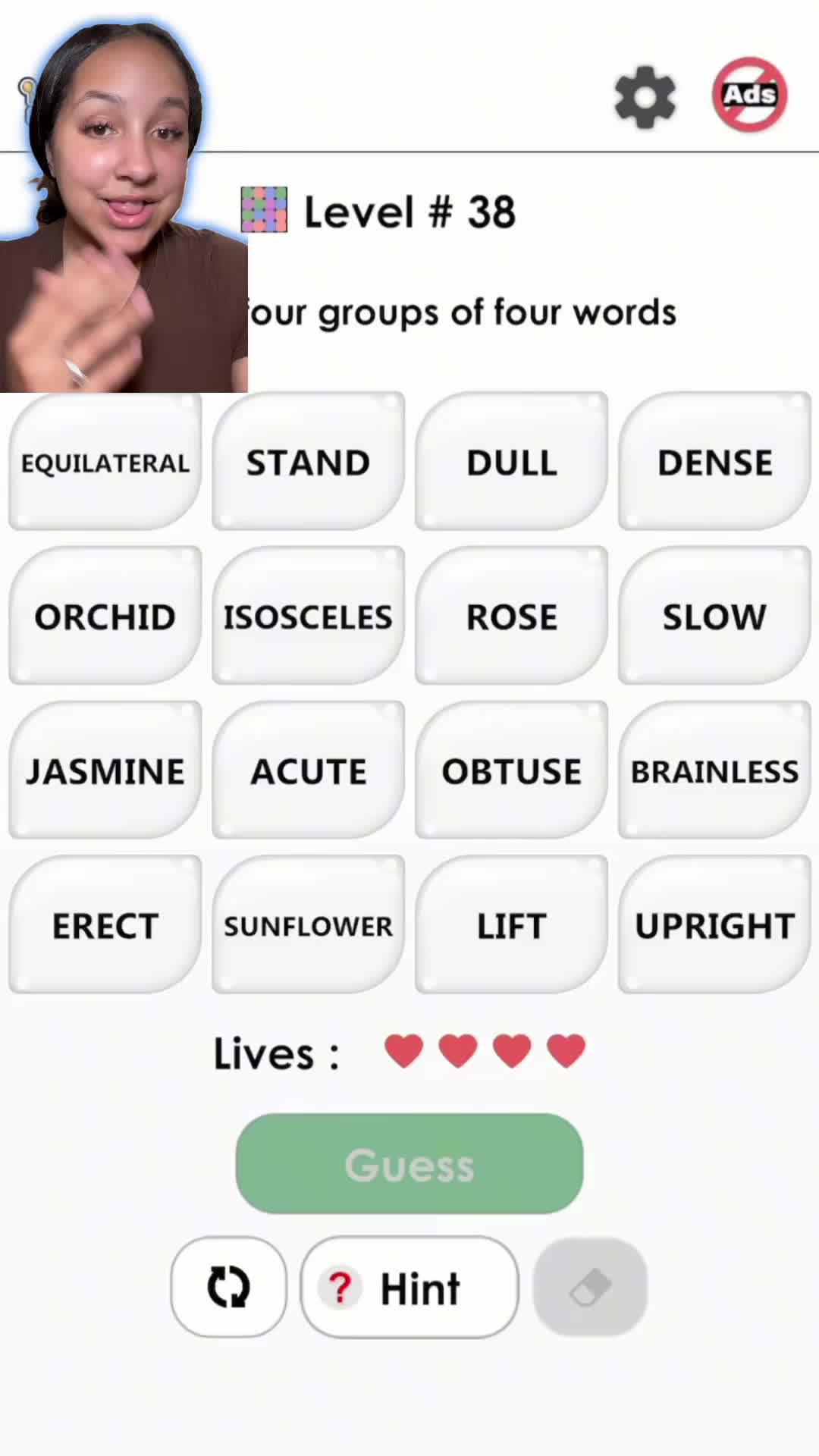The width and height of the screenshot is (819, 1456).
Task: Select the BRAINLESS word tile
Action: (714, 771)
